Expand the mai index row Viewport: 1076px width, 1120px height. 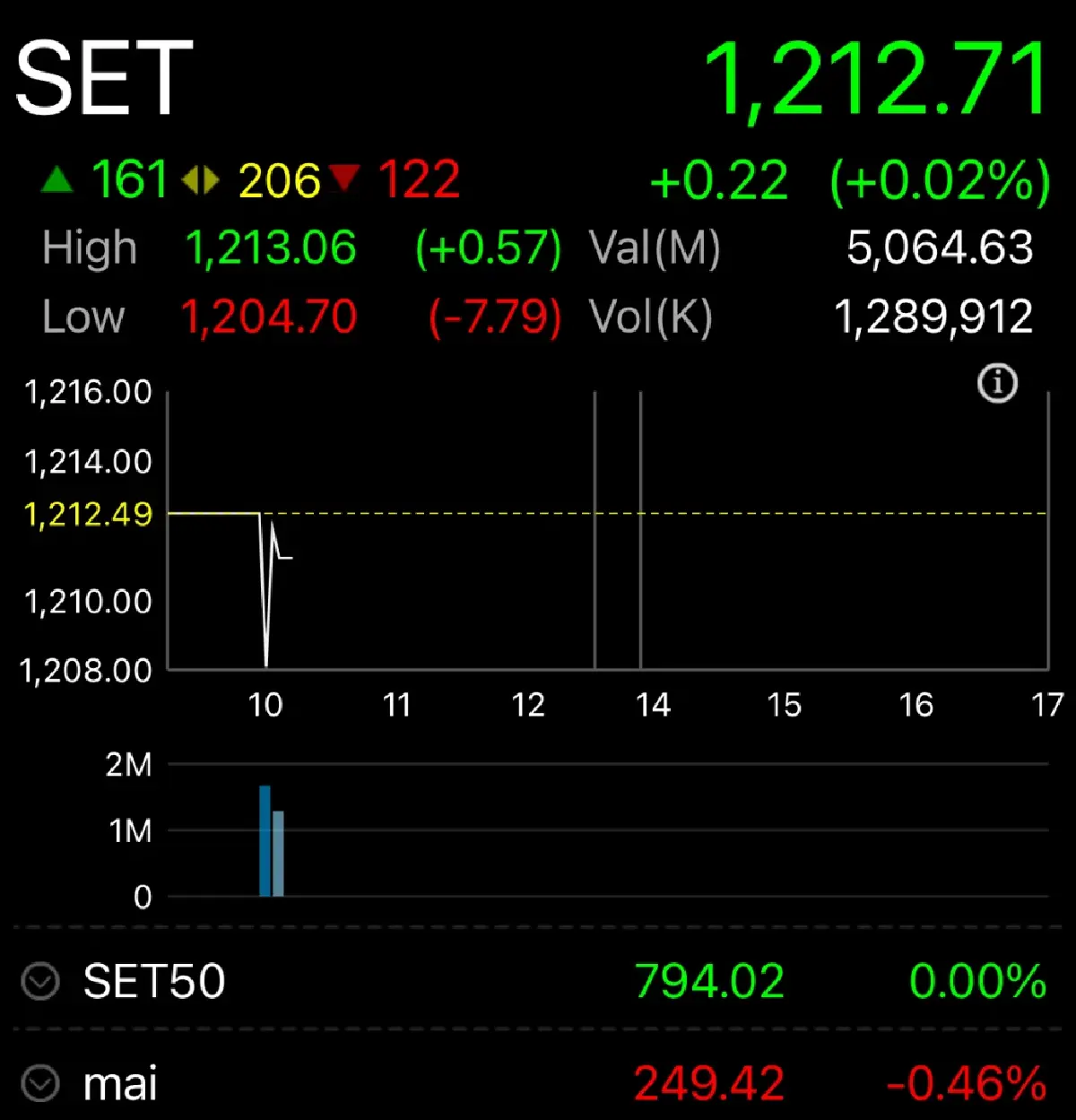[40, 1083]
